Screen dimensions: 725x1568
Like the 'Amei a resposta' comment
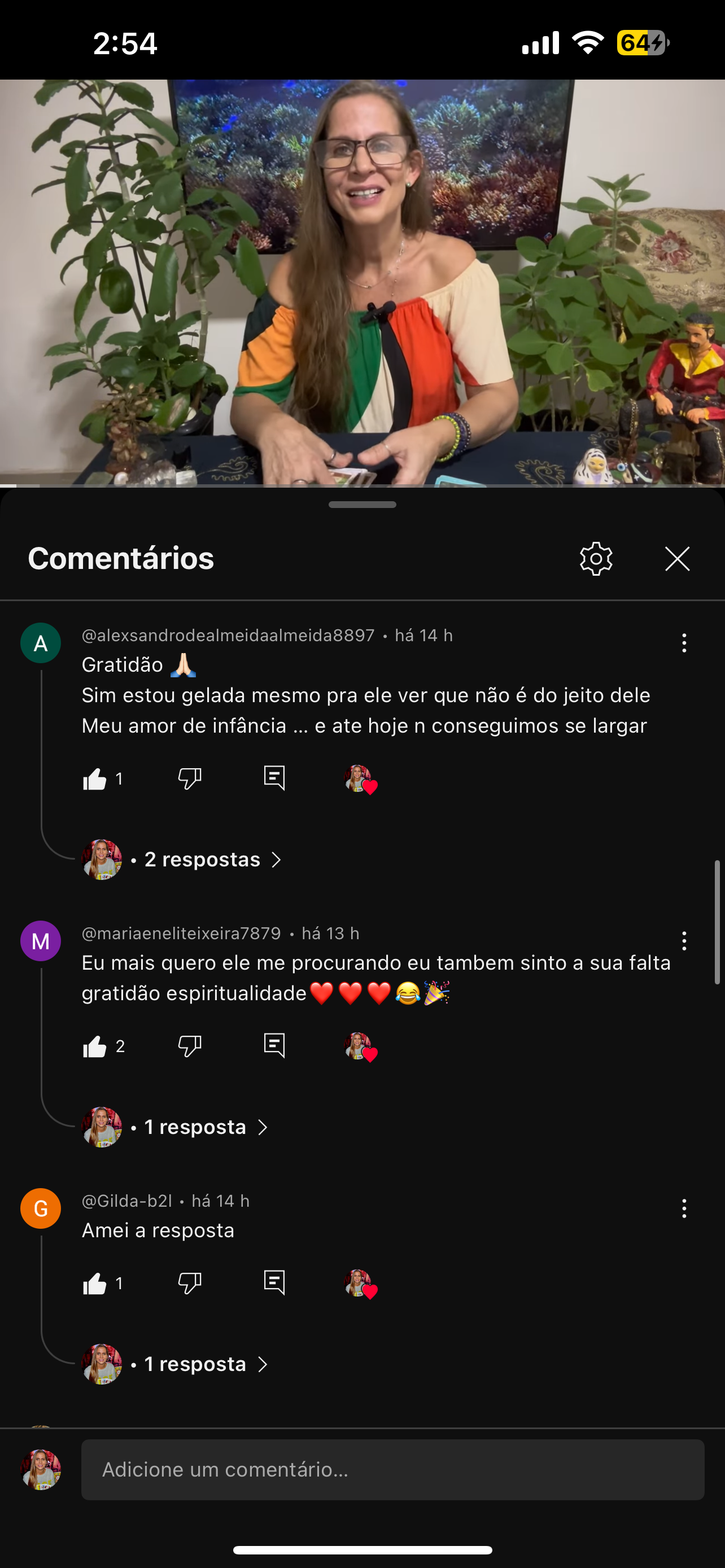[x=95, y=1283]
